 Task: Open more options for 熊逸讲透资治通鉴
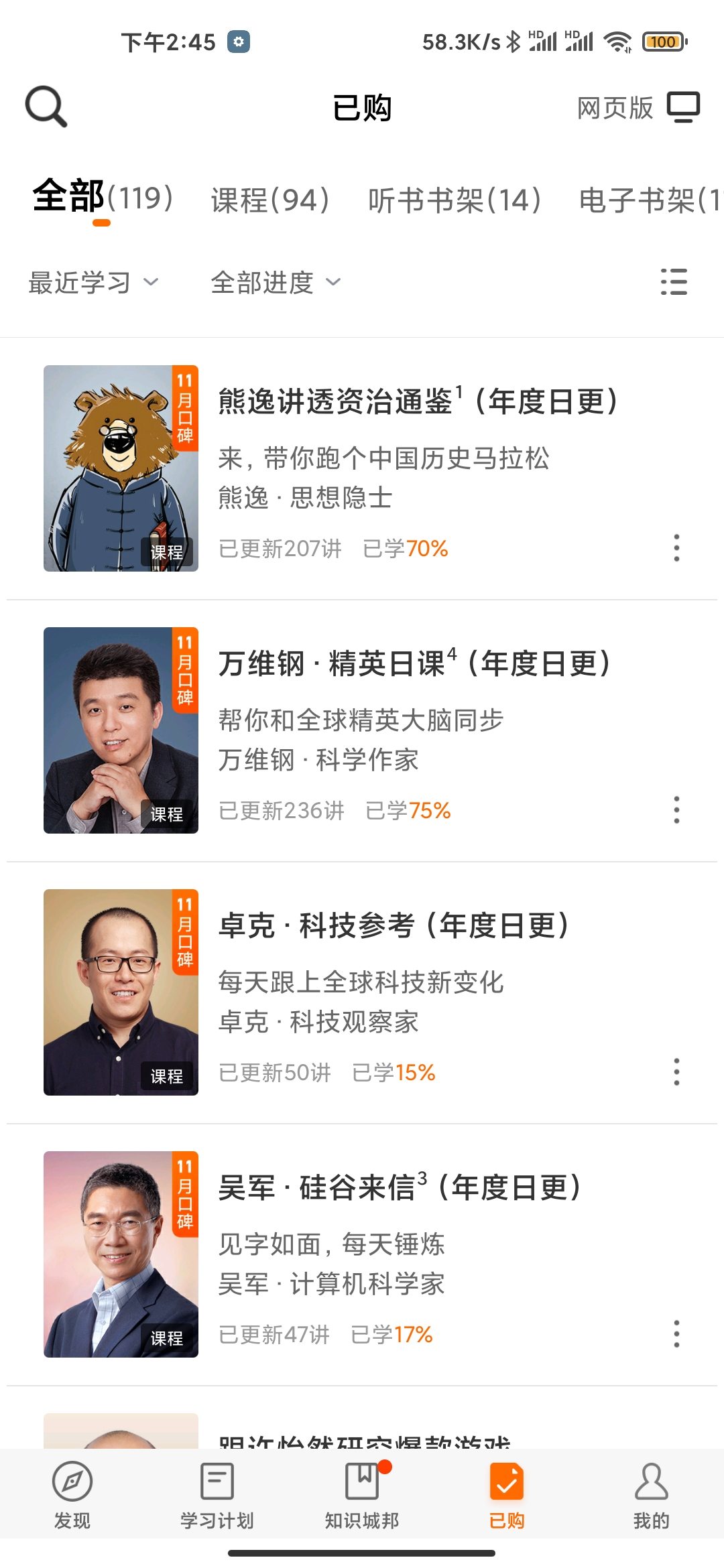click(676, 548)
